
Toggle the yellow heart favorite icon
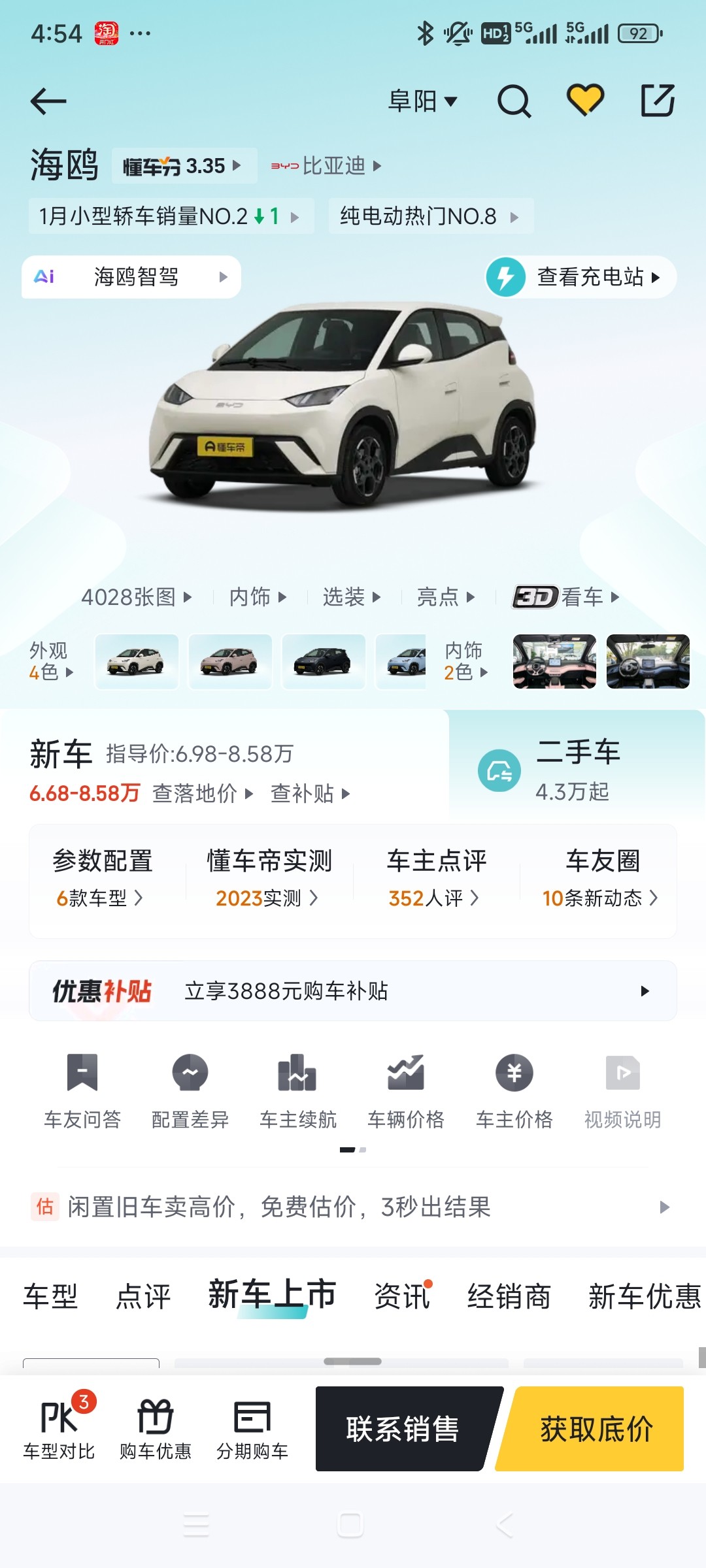click(585, 100)
